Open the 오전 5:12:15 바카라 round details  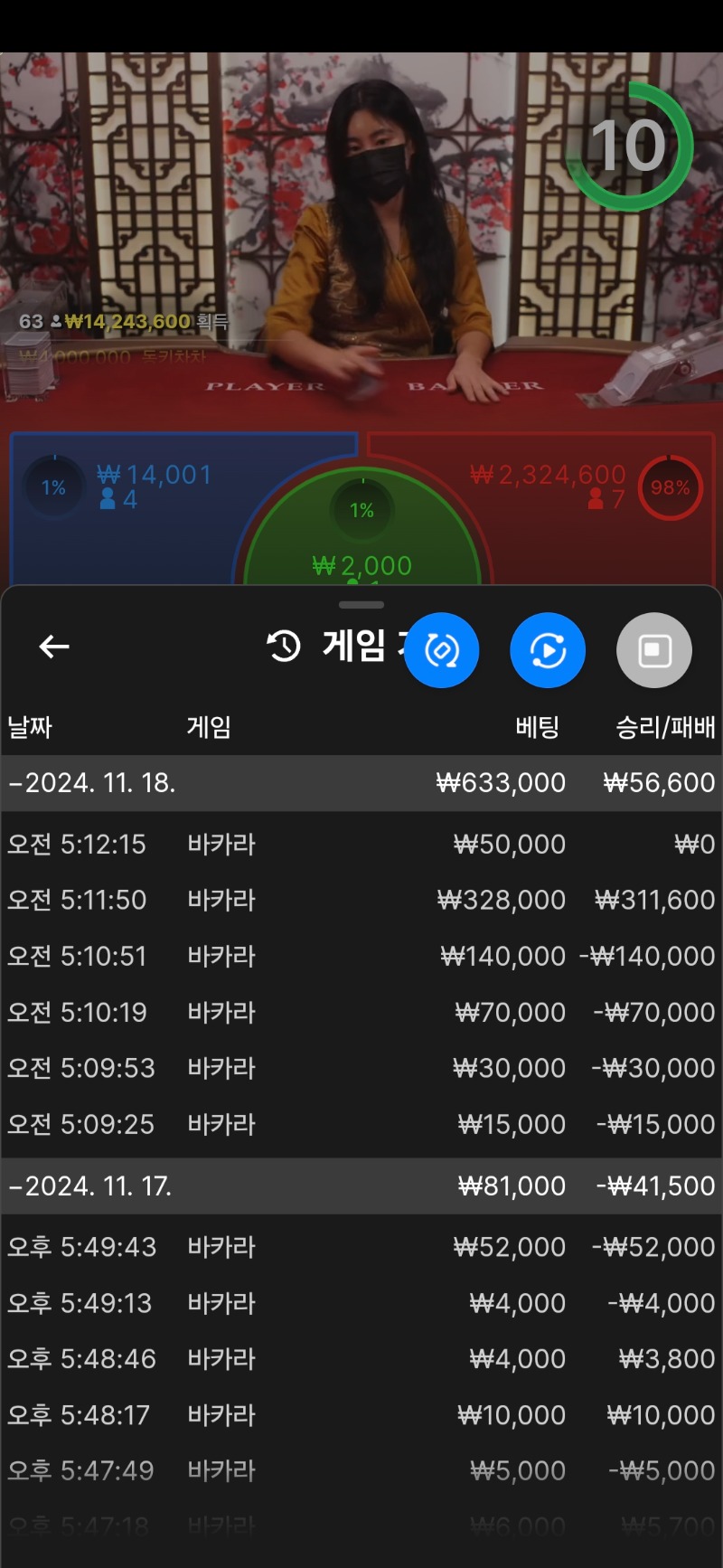(361, 845)
